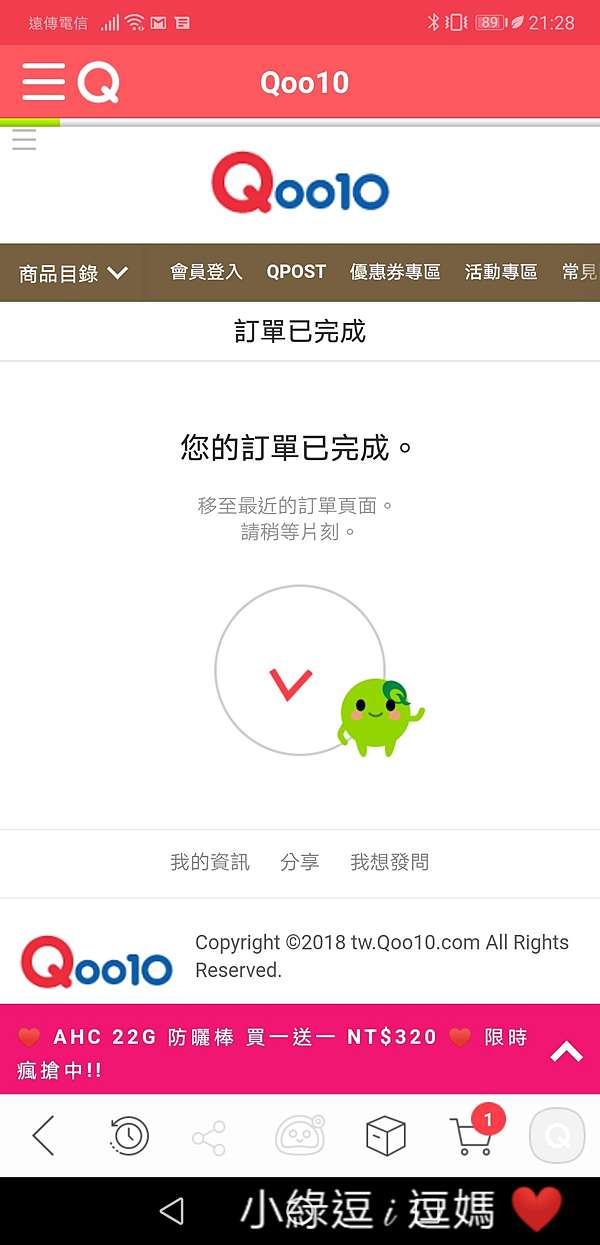The height and width of the screenshot is (1245, 600).
Task: Tap the round Q button in toolbar
Action: point(557,1136)
